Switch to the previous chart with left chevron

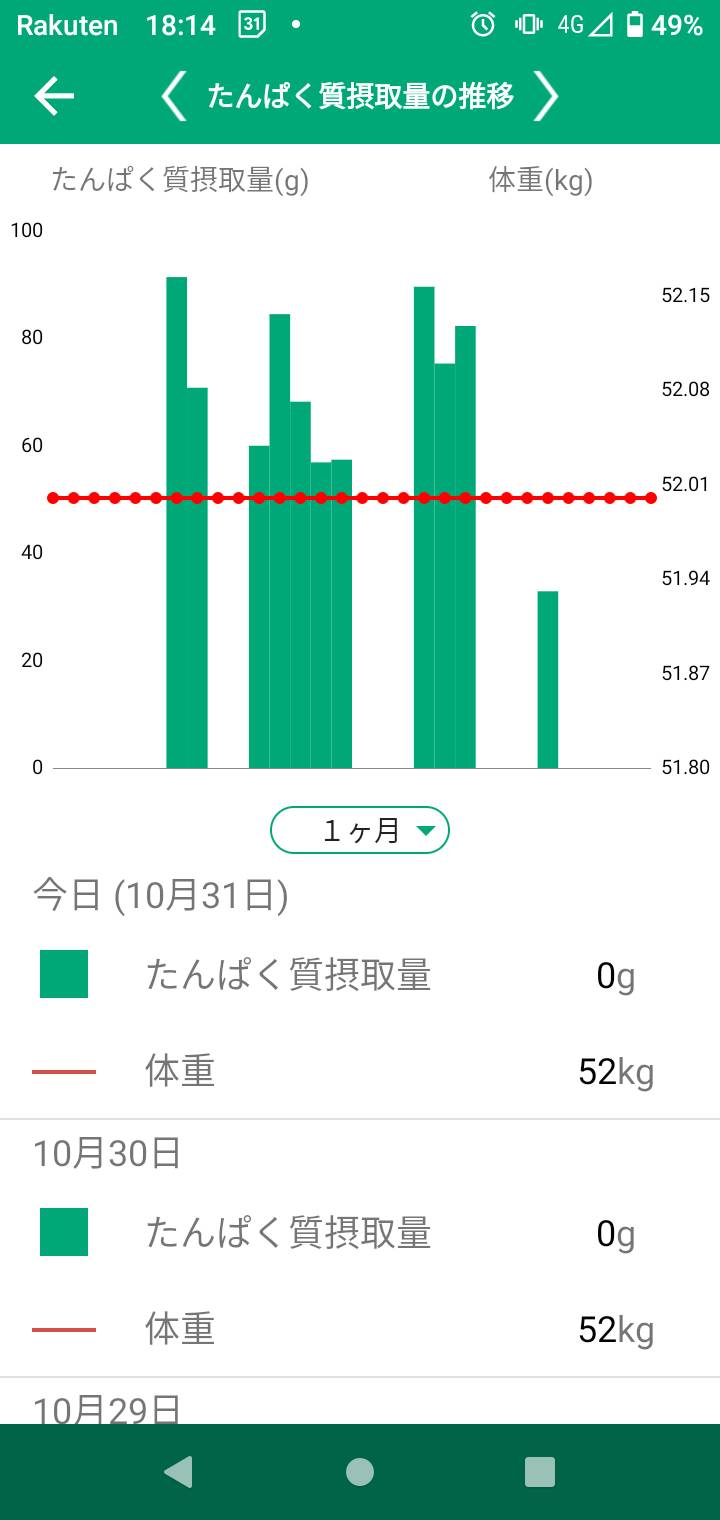pos(174,96)
